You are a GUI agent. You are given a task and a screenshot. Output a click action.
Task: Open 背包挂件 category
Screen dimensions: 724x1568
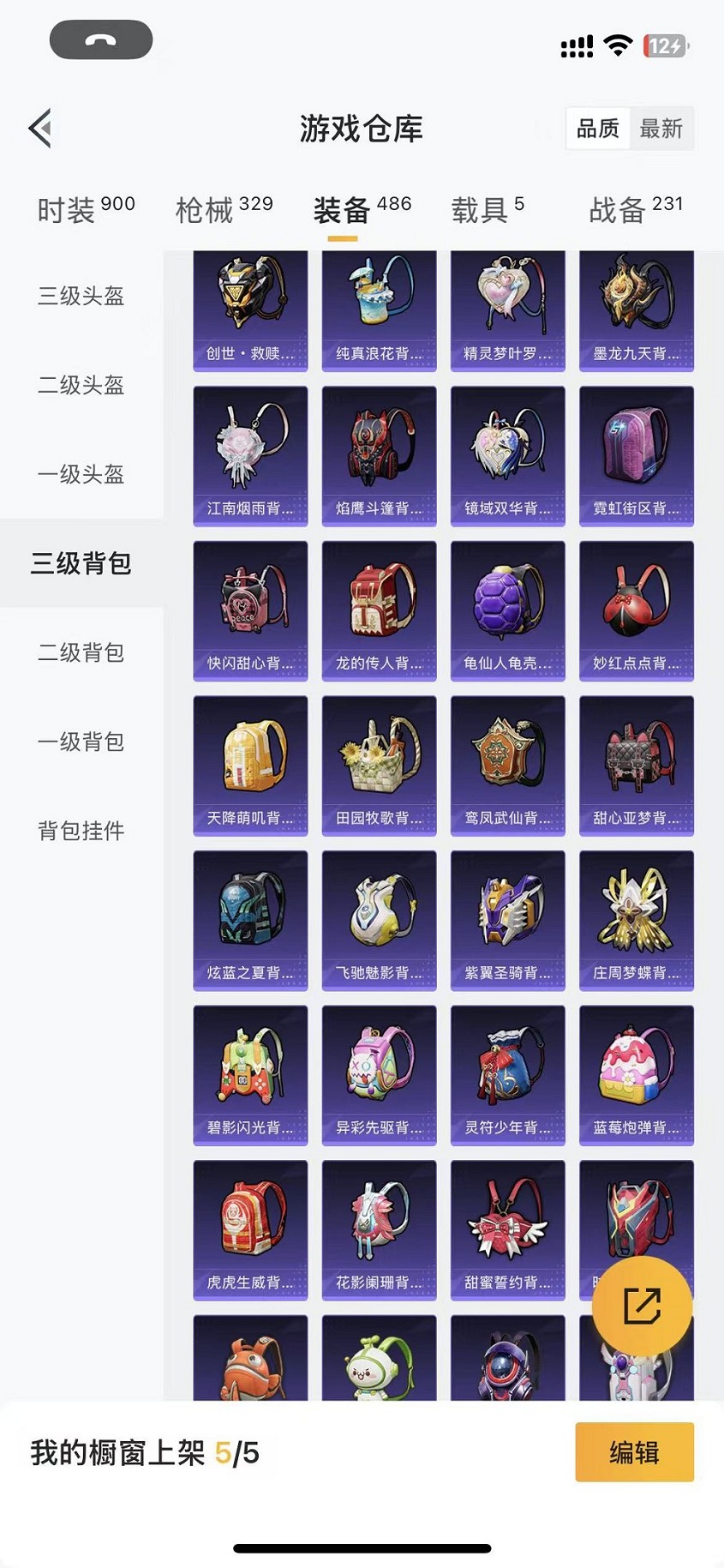coord(81,831)
